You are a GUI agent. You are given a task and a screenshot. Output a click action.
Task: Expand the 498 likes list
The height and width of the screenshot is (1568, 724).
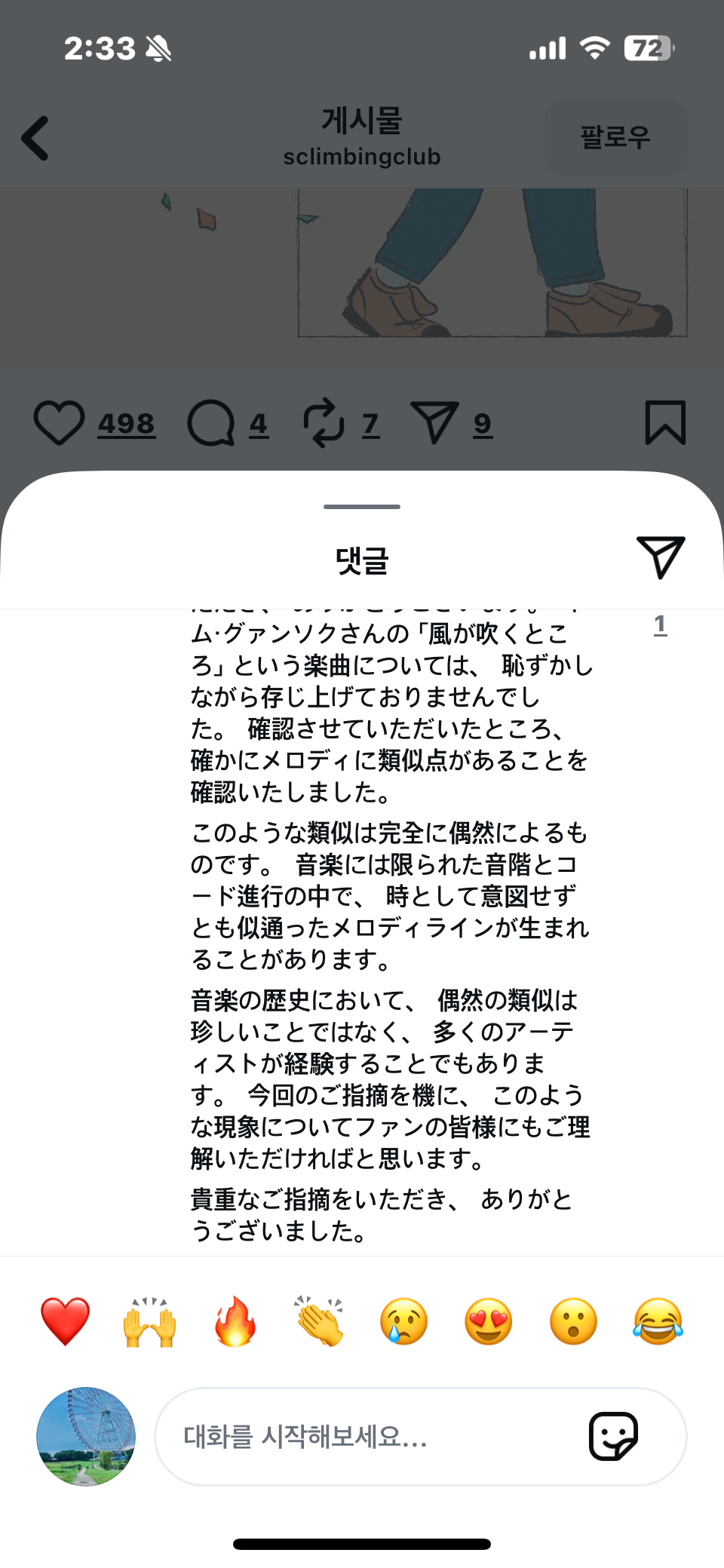[126, 424]
